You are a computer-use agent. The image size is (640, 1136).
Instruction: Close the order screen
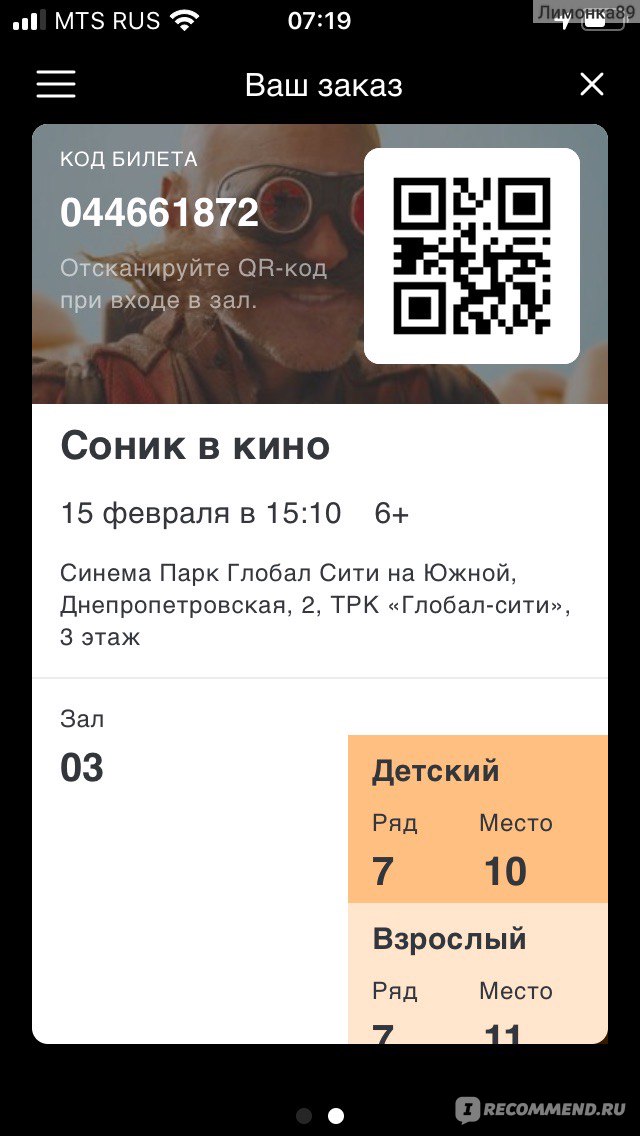[591, 85]
